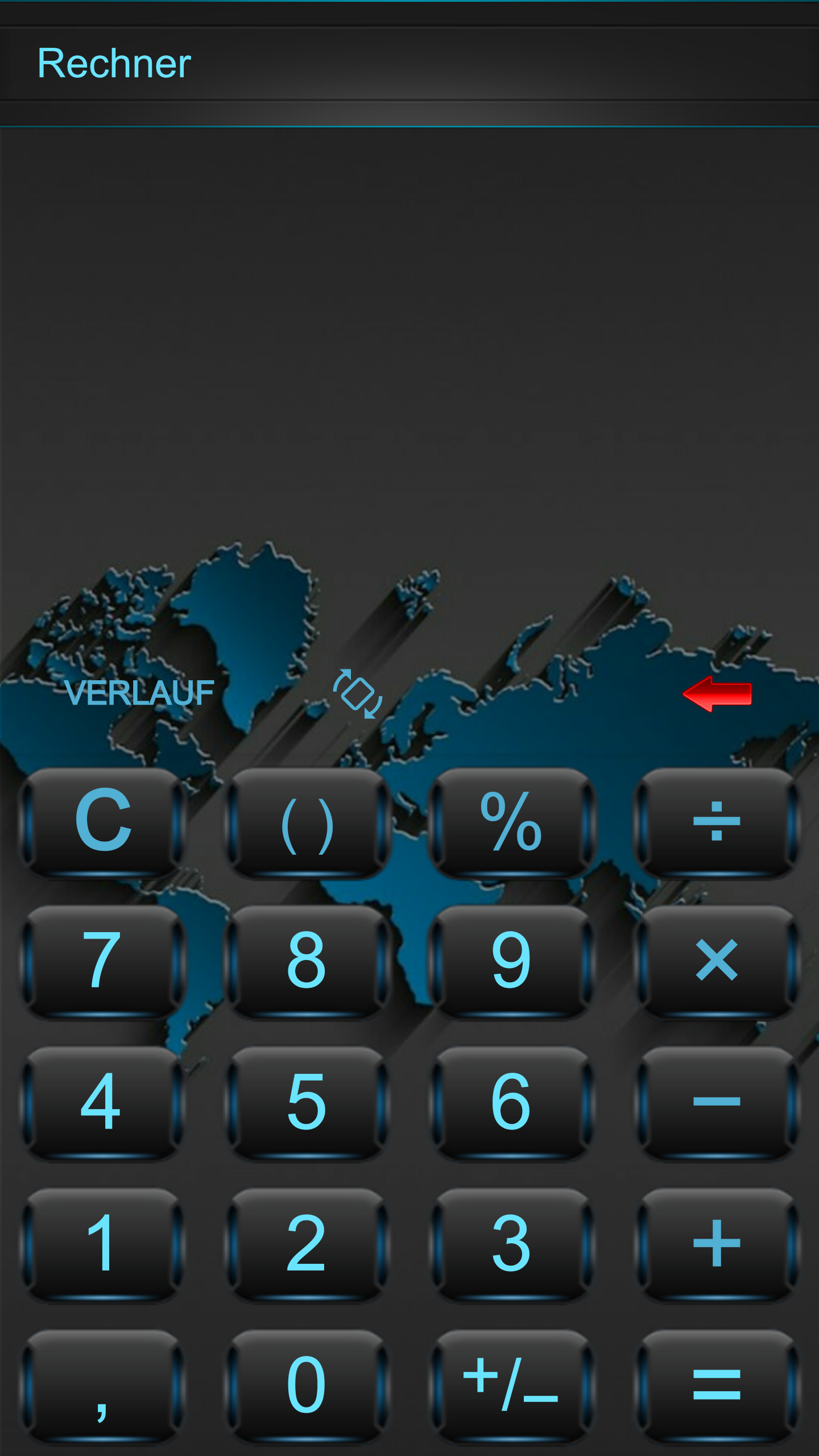Enter the digit 5
819x1456 pixels.
point(308,1102)
